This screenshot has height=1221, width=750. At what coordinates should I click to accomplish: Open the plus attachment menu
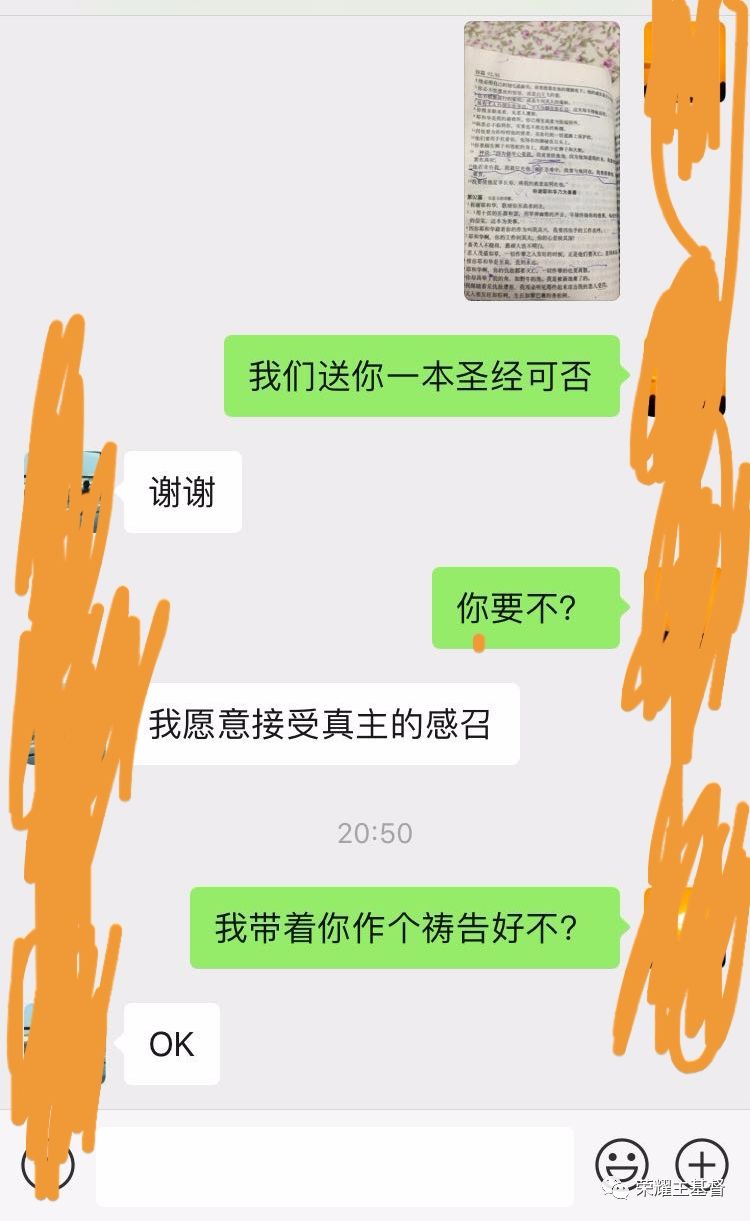[702, 1165]
